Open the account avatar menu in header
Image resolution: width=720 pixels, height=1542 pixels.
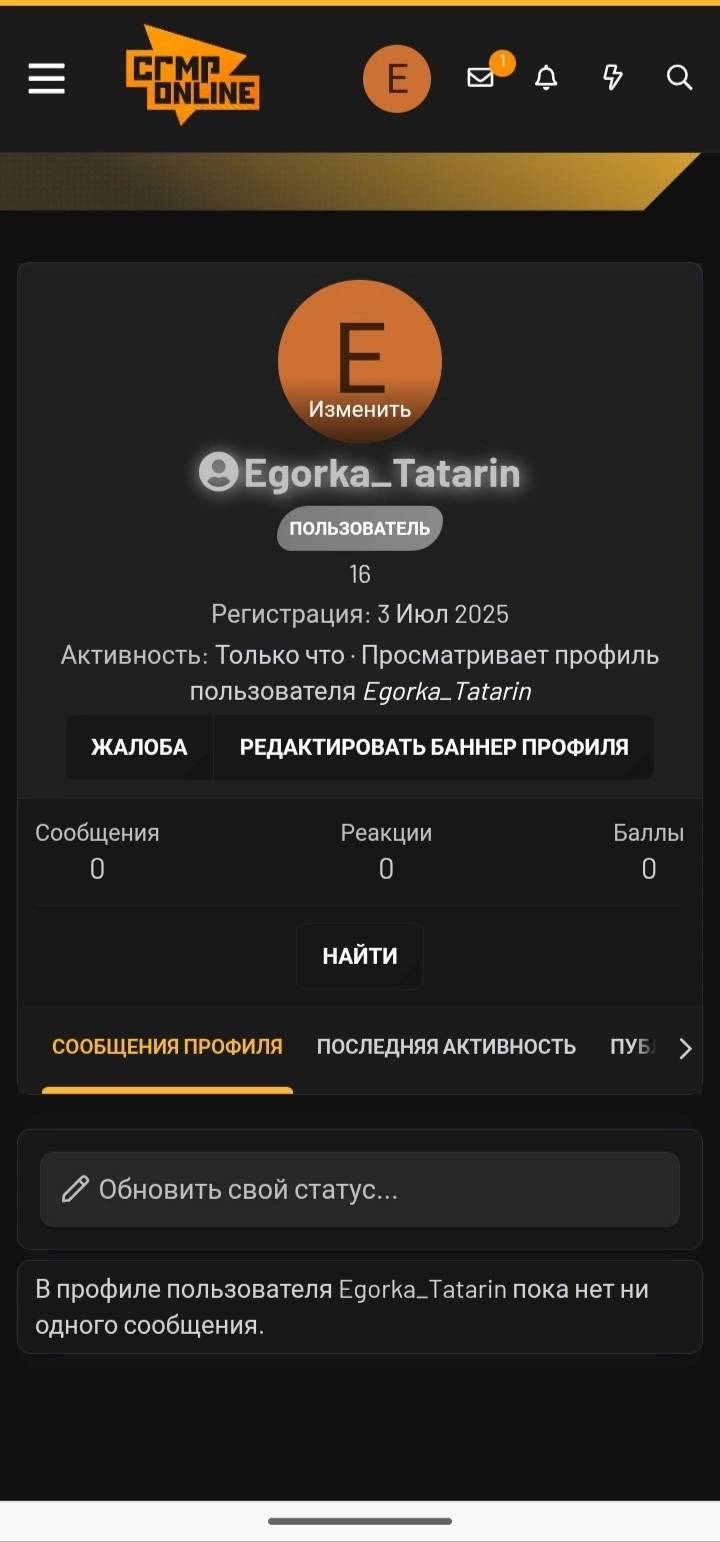click(x=397, y=78)
